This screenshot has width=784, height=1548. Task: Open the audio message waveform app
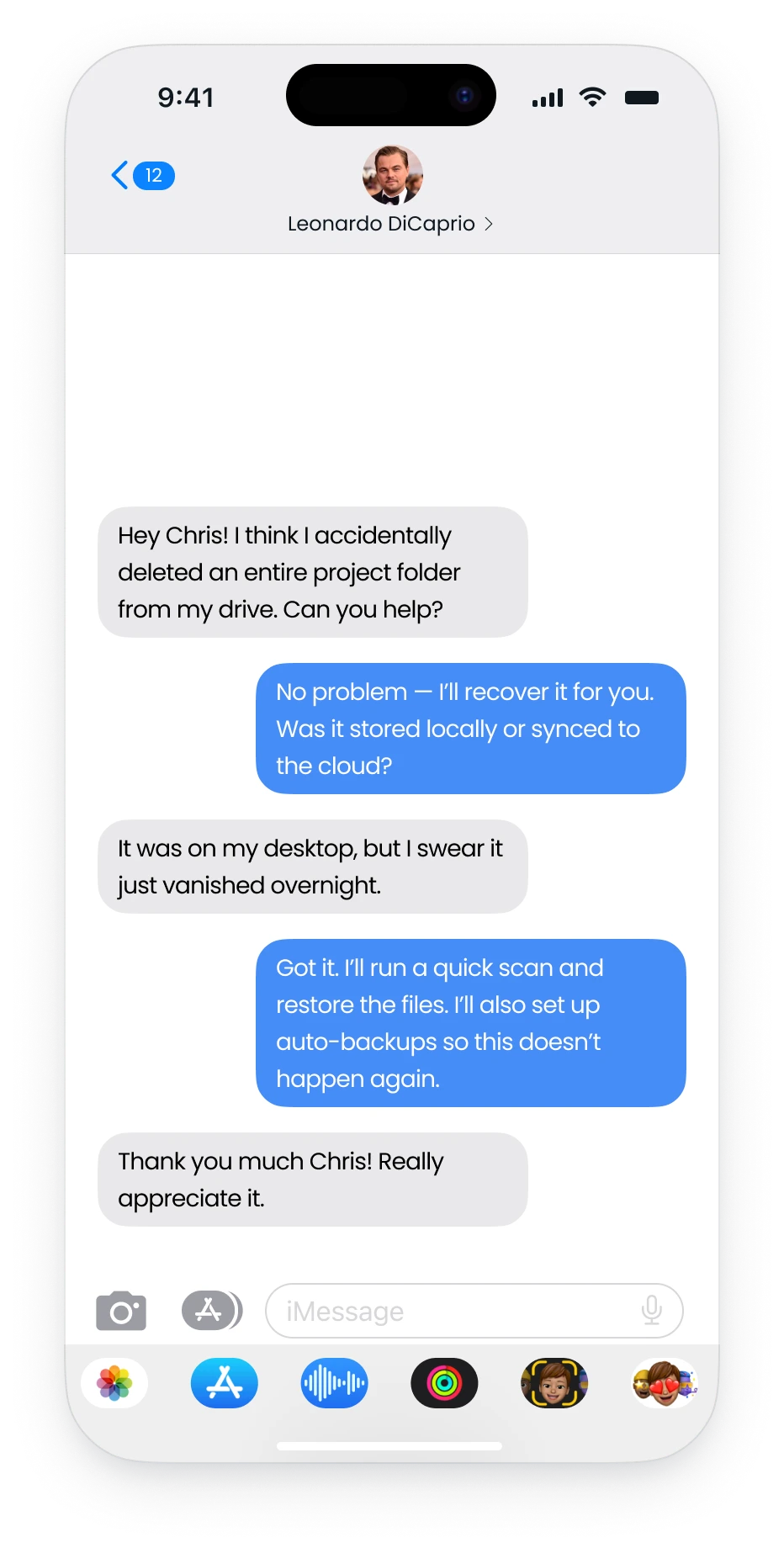[334, 1383]
